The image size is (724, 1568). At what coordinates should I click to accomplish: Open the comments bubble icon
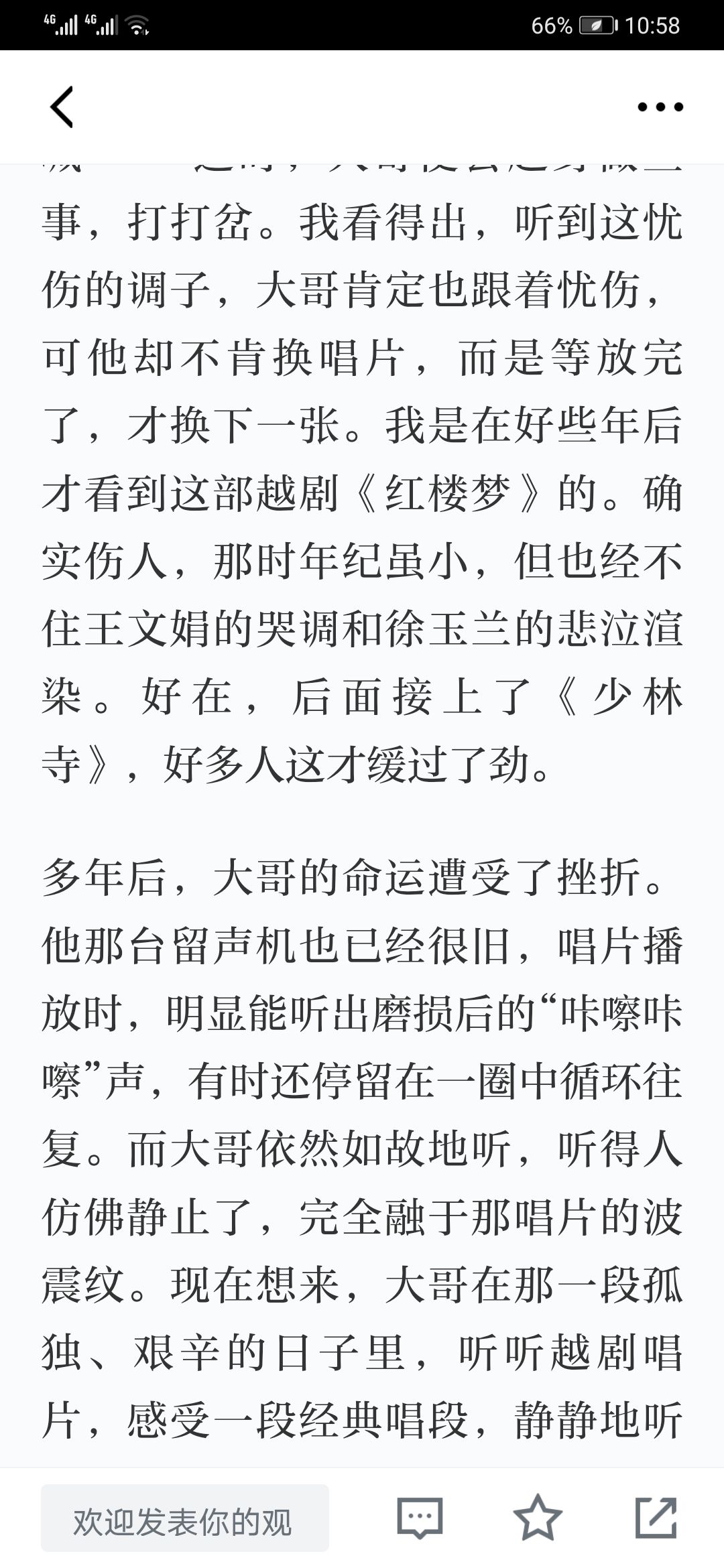coord(420,1518)
